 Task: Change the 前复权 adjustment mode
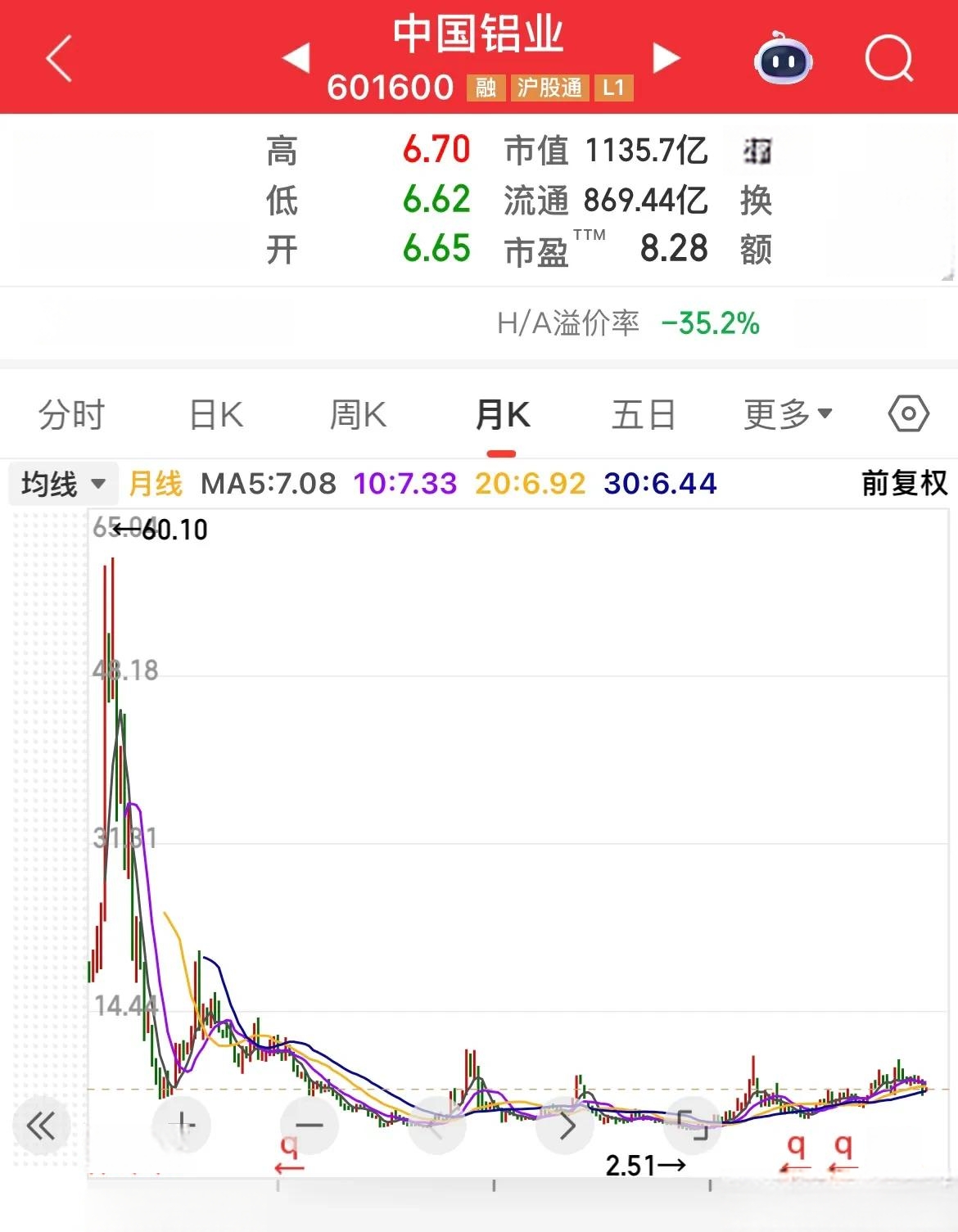point(904,483)
